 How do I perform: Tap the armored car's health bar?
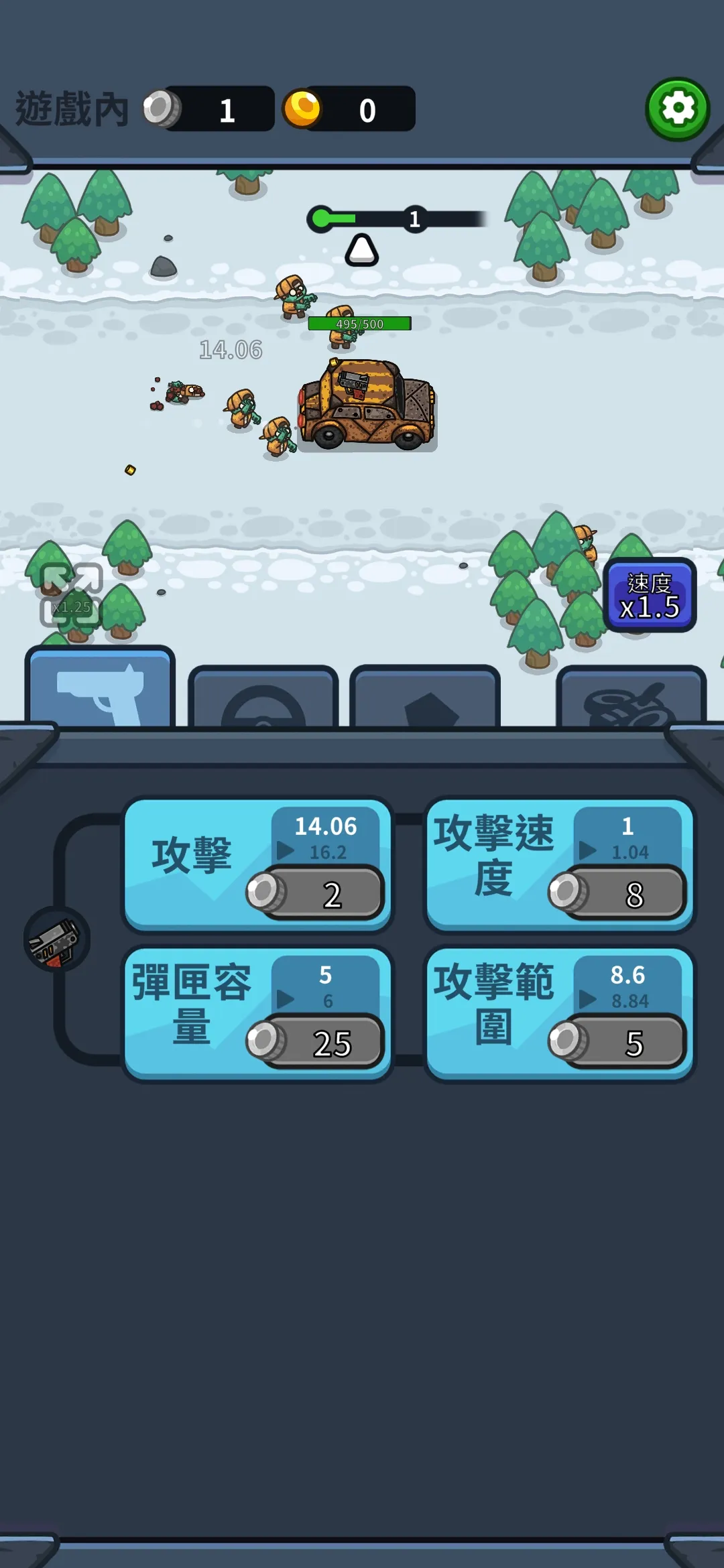(359, 324)
